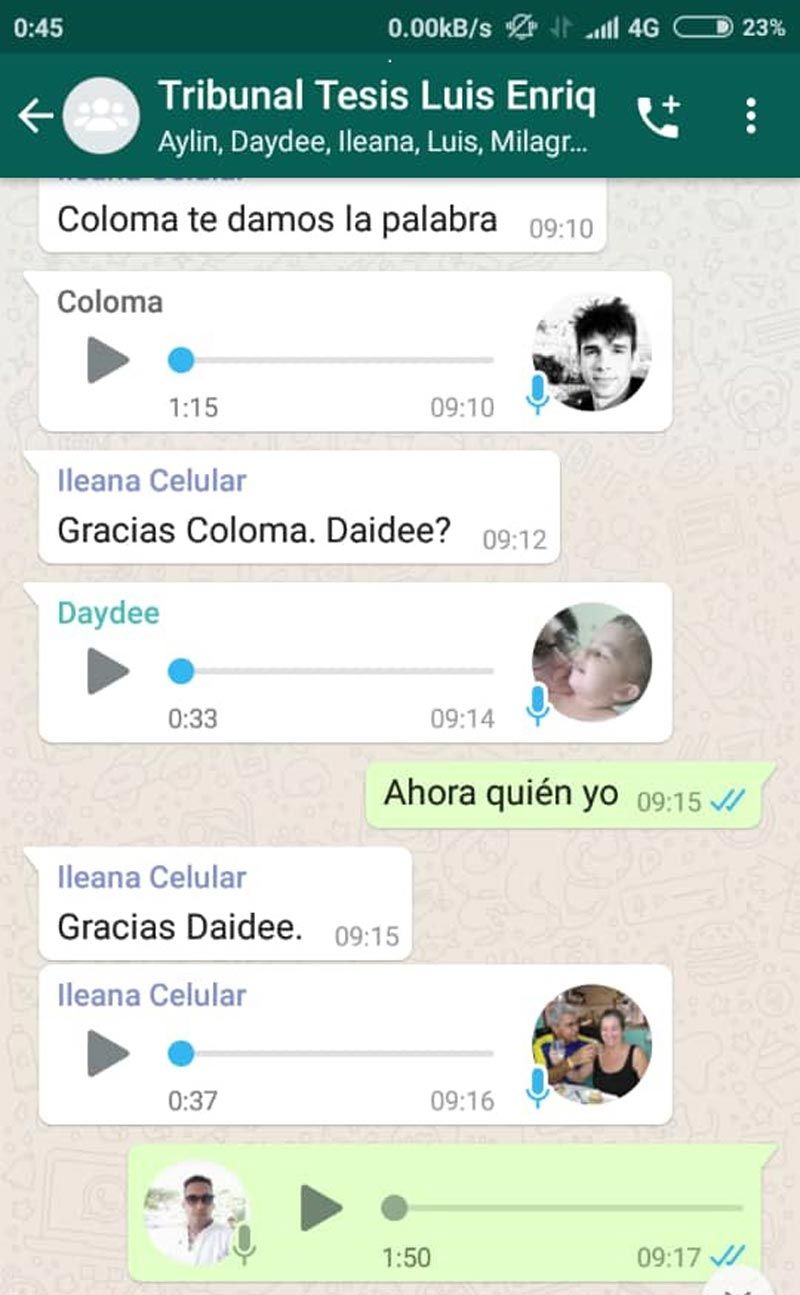Play Coloma's 1:15 voice message
The height and width of the screenshot is (1295, 800).
108,360
